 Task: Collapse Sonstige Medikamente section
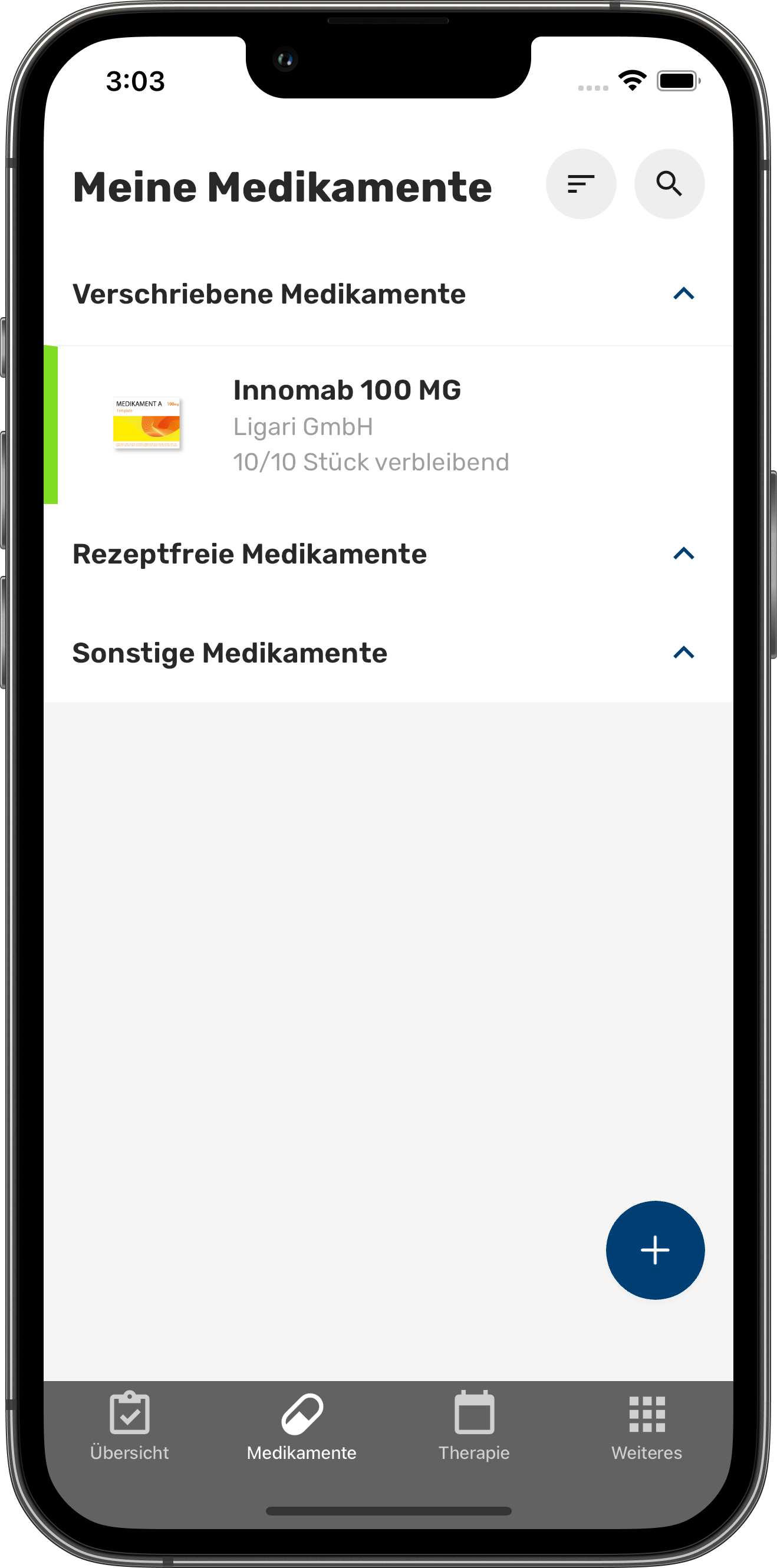683,653
